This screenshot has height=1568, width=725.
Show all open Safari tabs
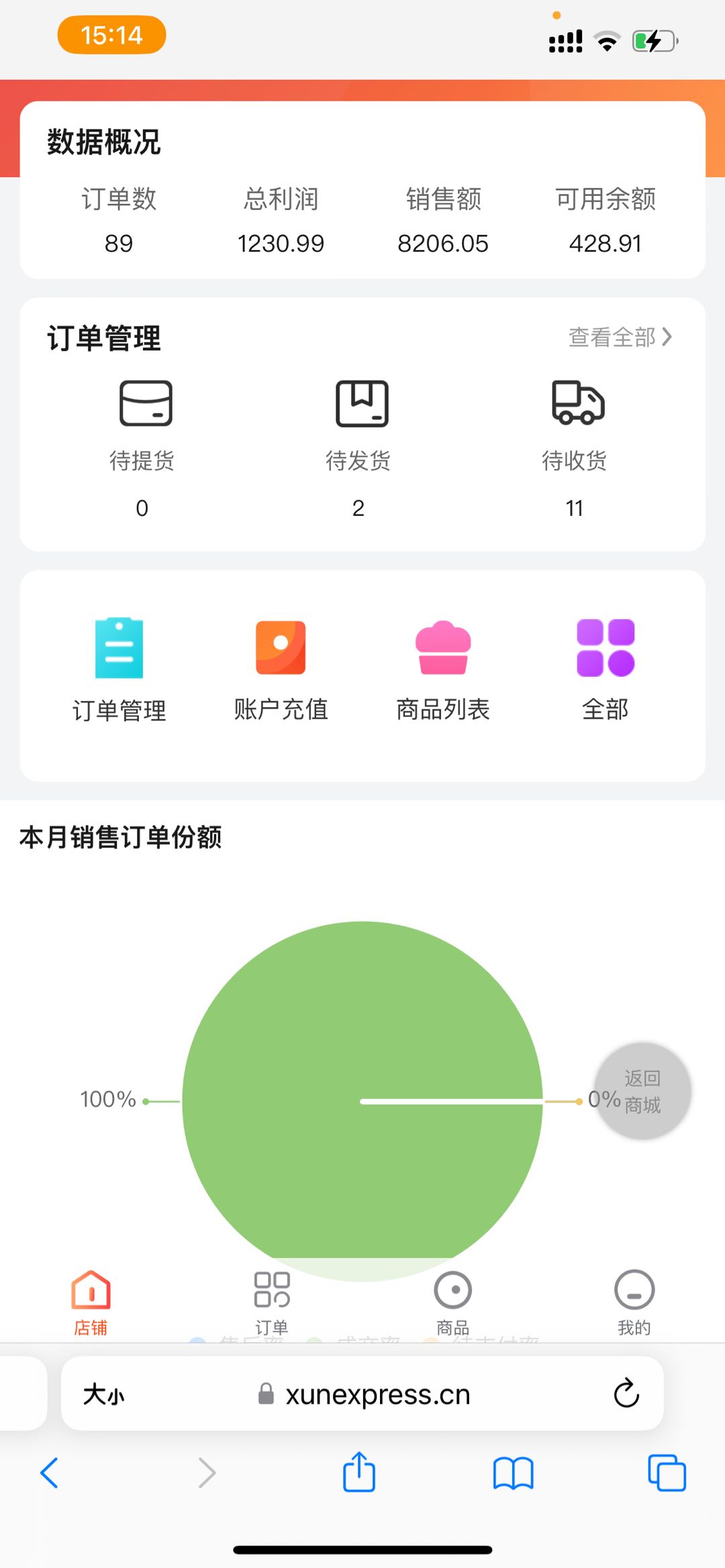coord(667,1473)
